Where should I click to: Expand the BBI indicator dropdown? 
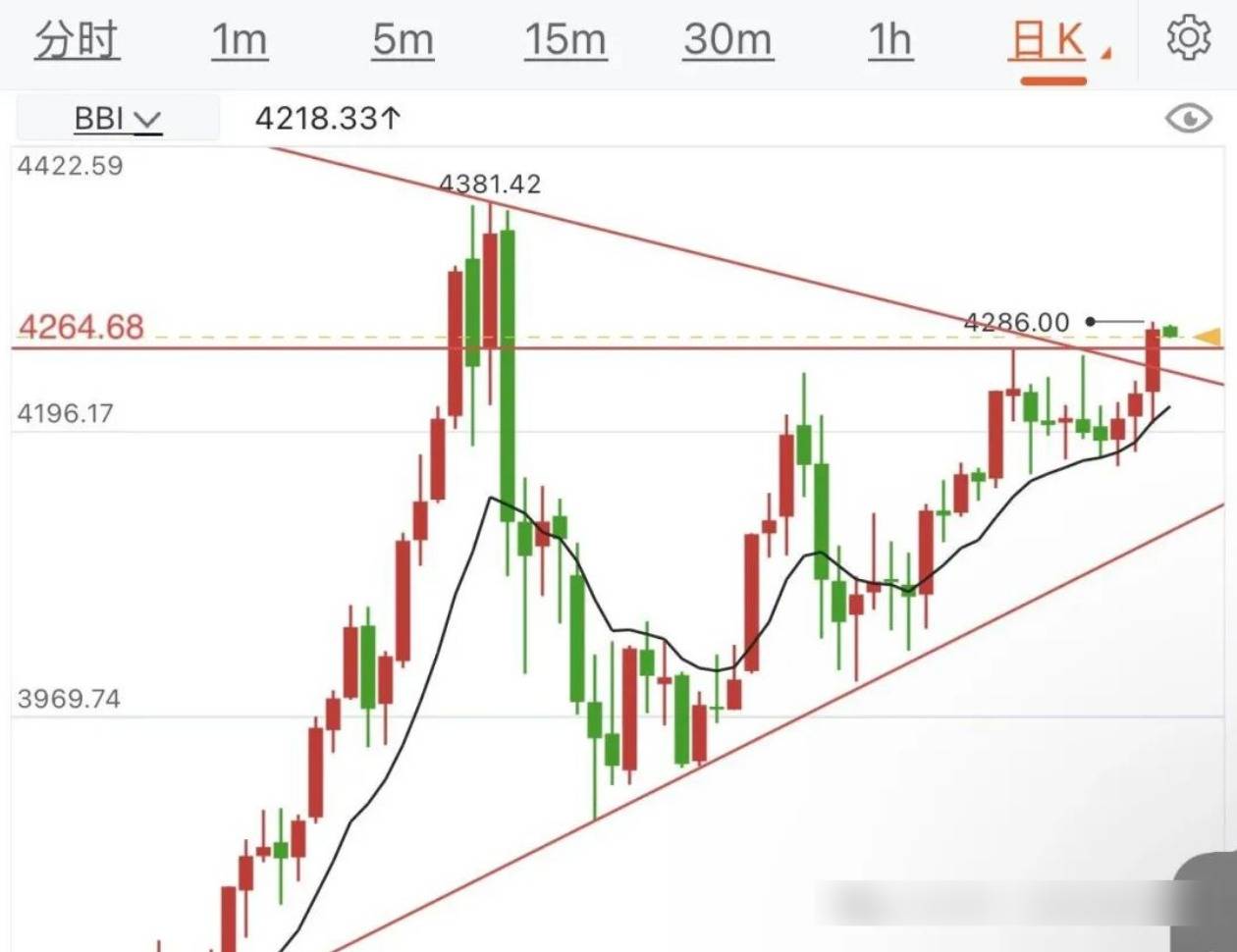click(117, 119)
